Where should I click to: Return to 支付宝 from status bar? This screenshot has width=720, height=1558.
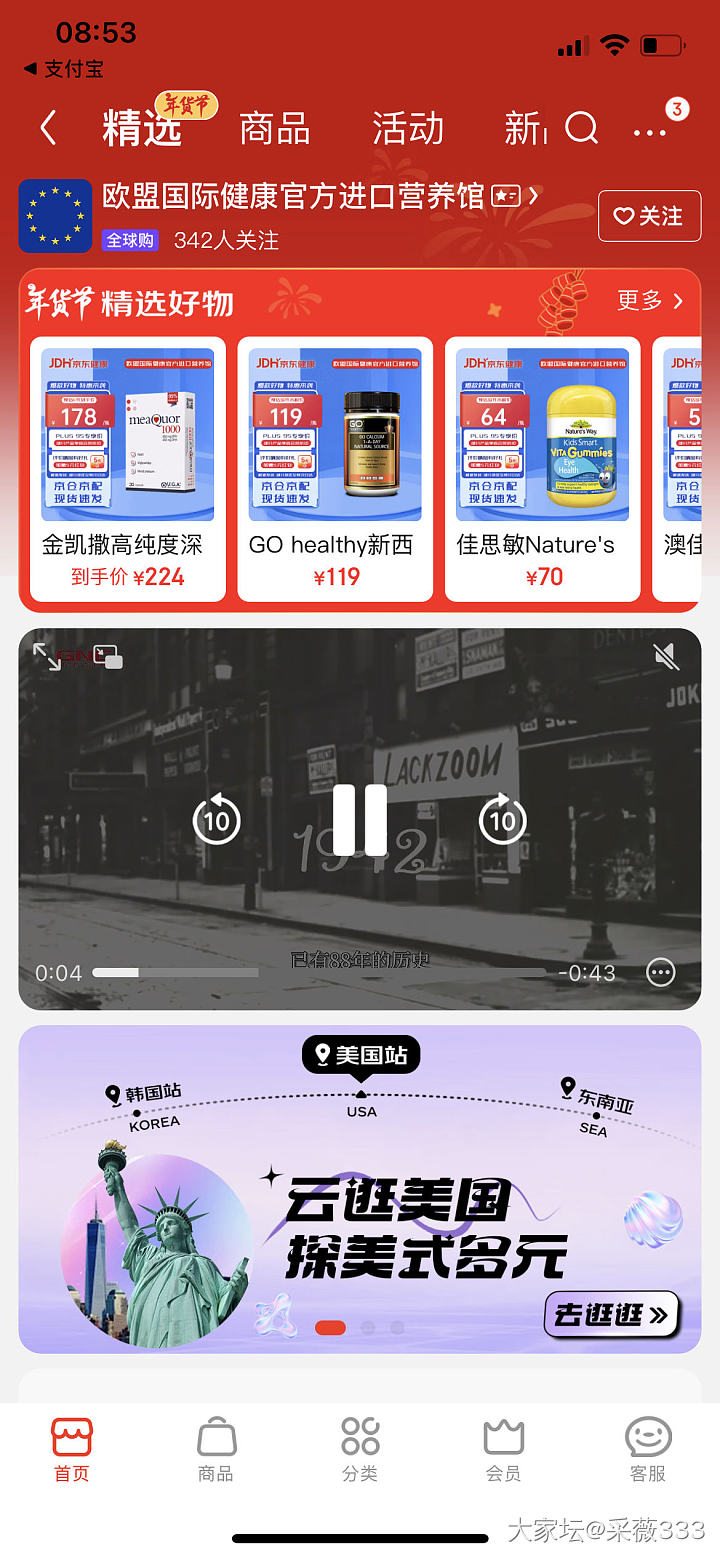click(64, 69)
